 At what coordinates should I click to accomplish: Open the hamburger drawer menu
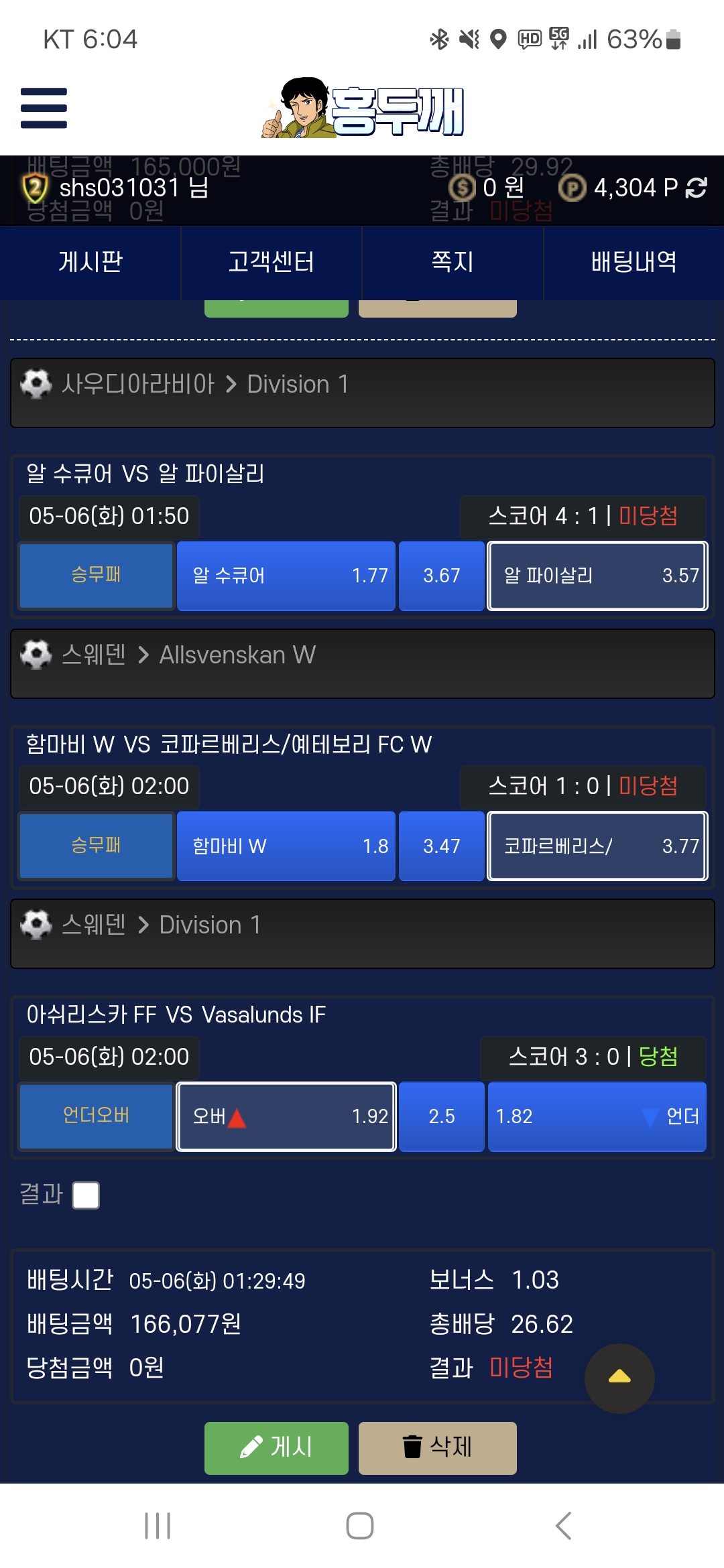(x=44, y=108)
